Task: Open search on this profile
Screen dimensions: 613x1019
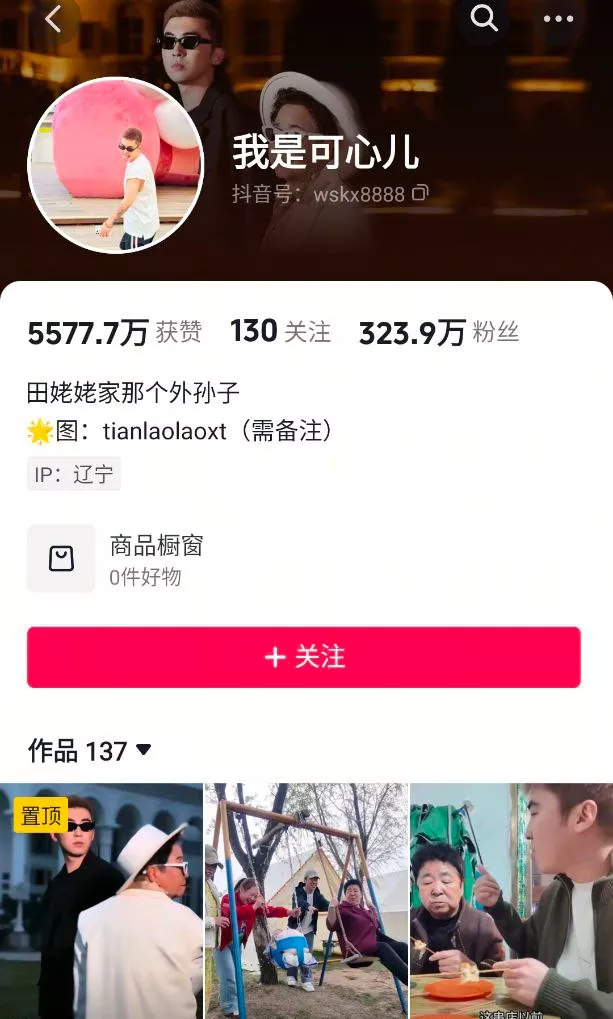Action: click(x=484, y=18)
